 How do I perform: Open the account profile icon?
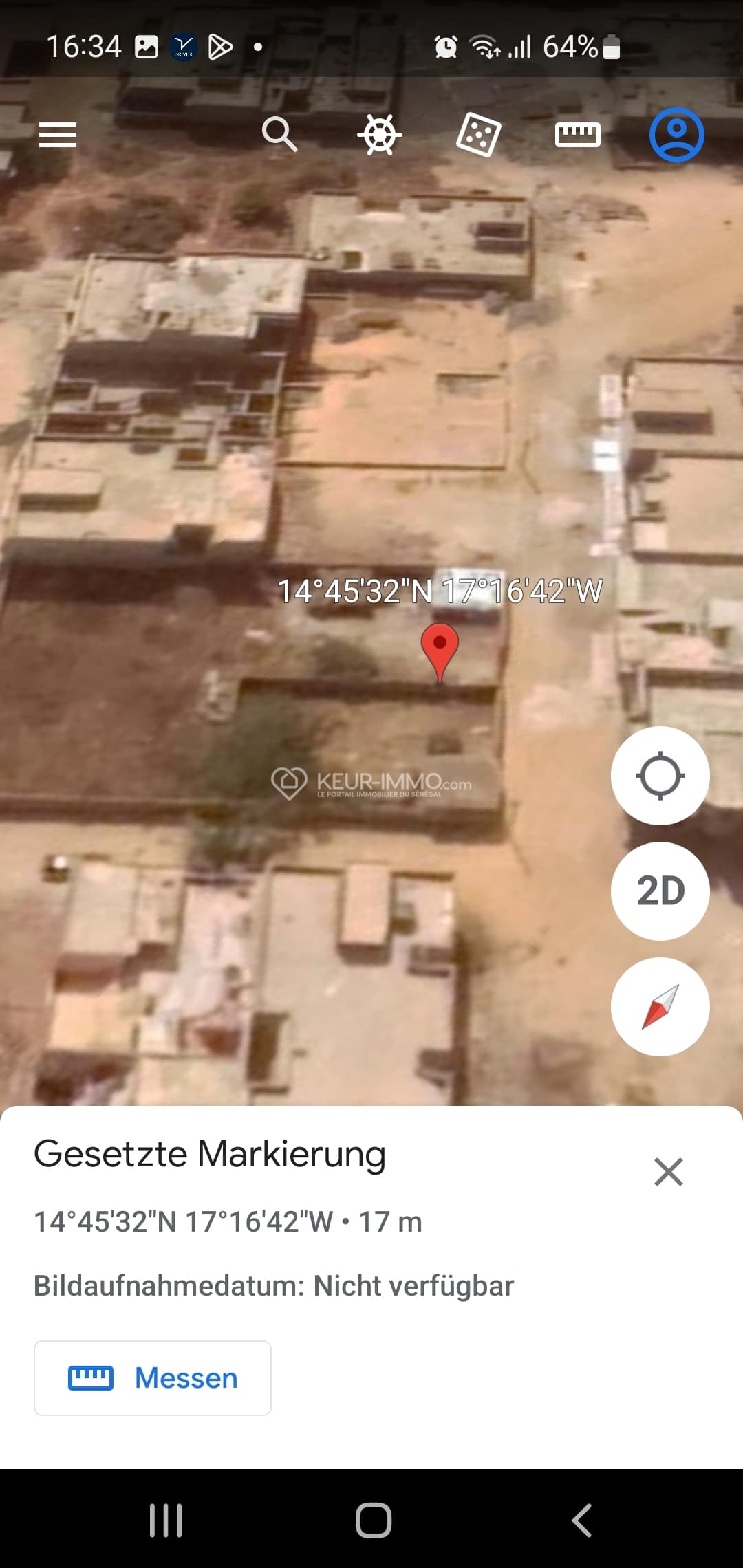pos(676,135)
